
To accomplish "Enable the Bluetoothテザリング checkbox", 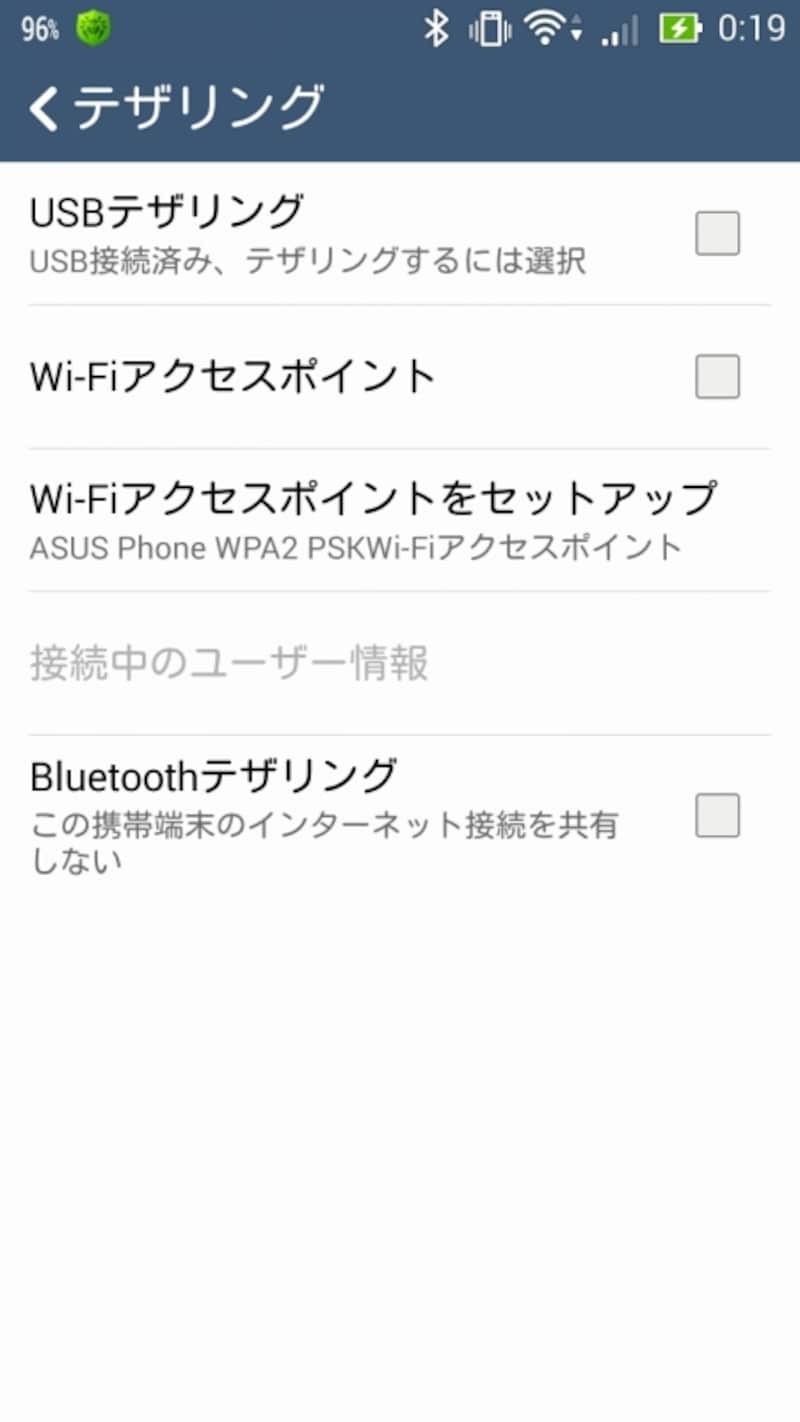I will (x=716, y=817).
